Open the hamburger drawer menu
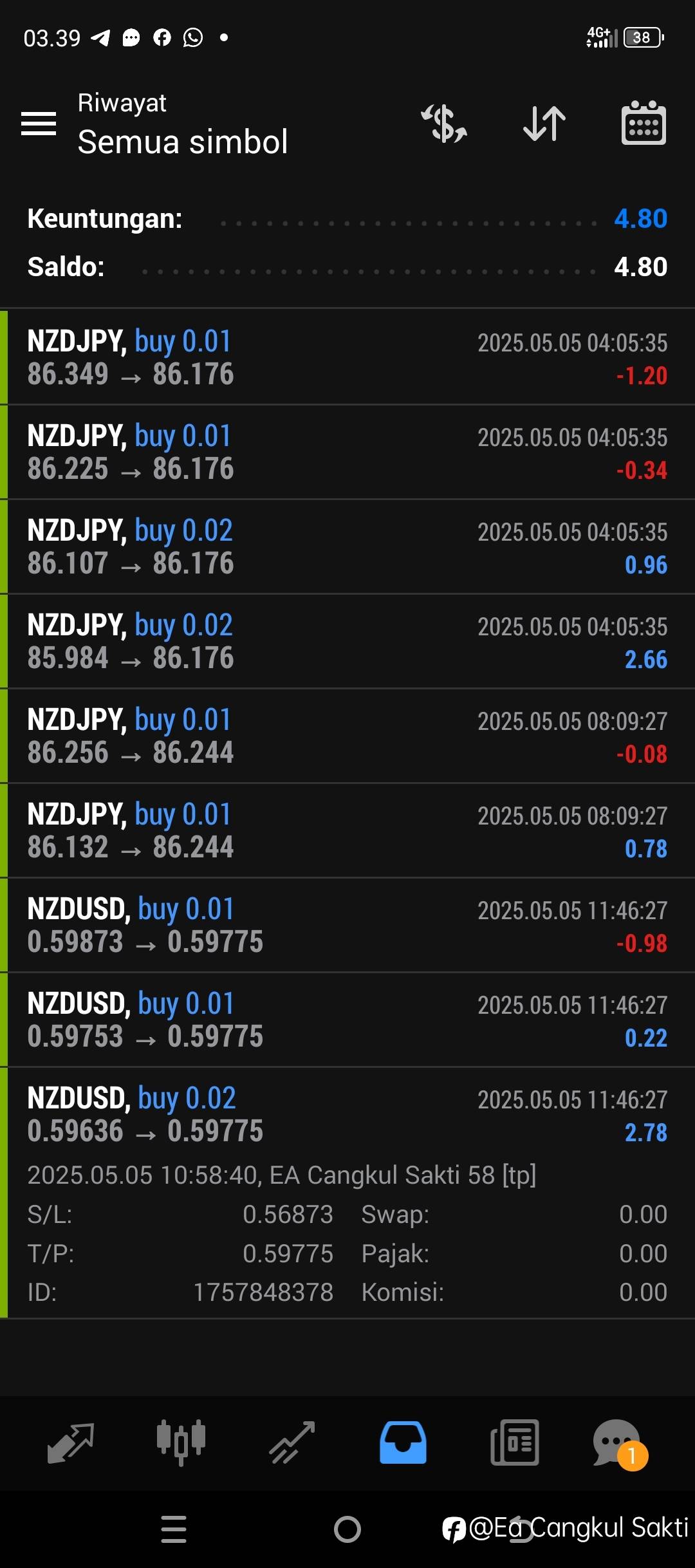This screenshot has height=1568, width=695. (39, 123)
